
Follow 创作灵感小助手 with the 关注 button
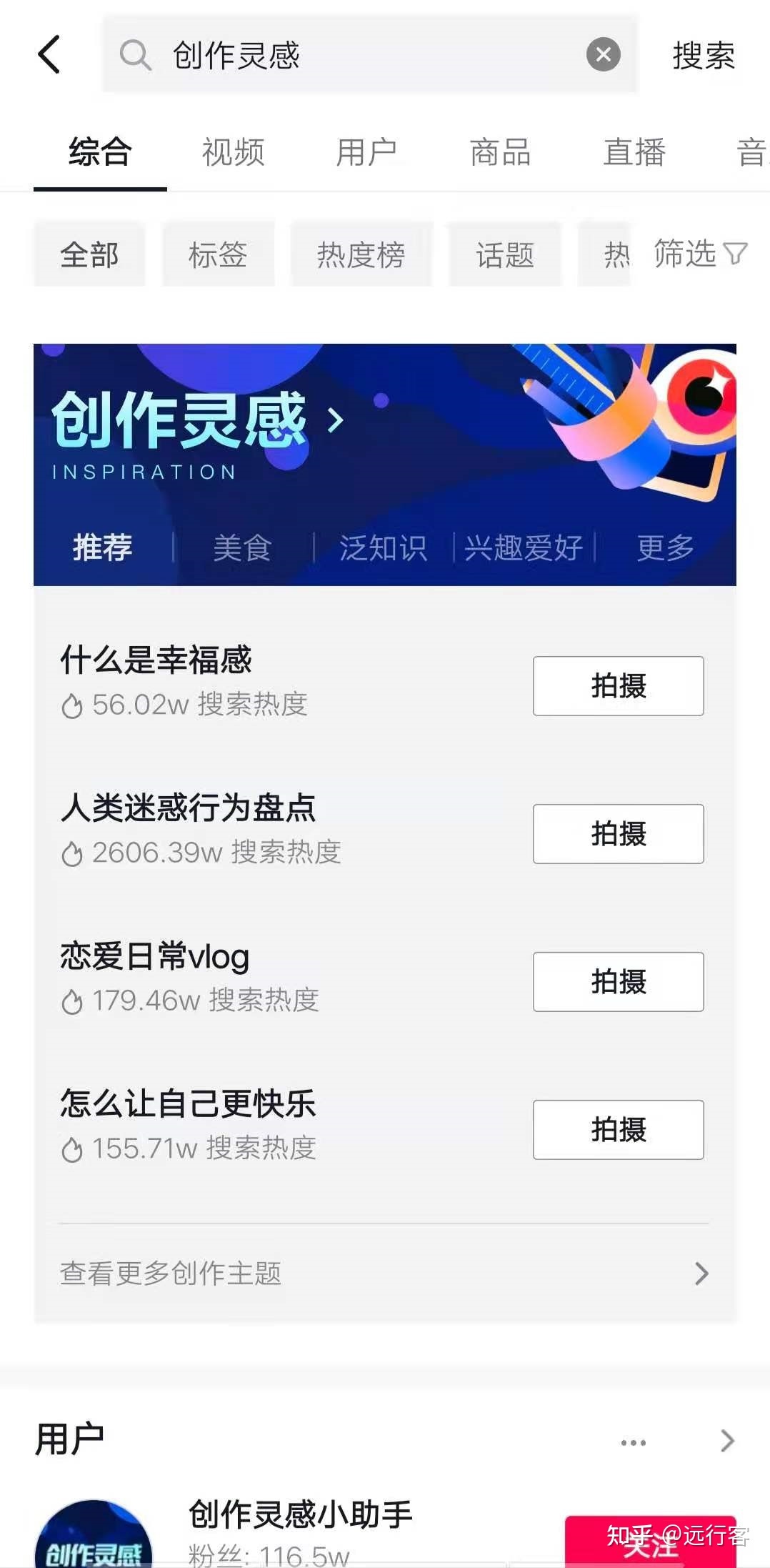650,1544
